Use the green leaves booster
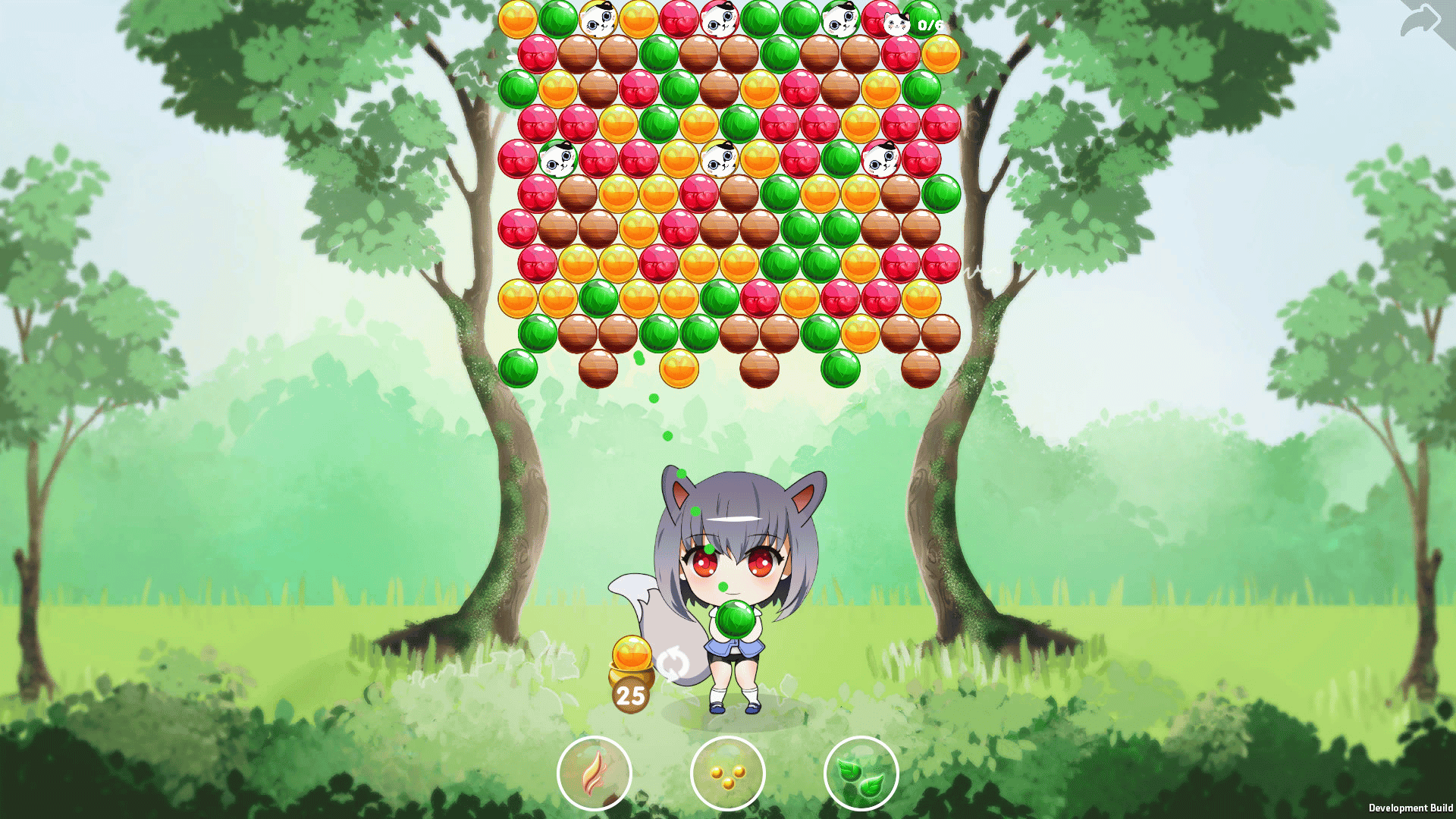This screenshot has height=819, width=1456. (861, 773)
